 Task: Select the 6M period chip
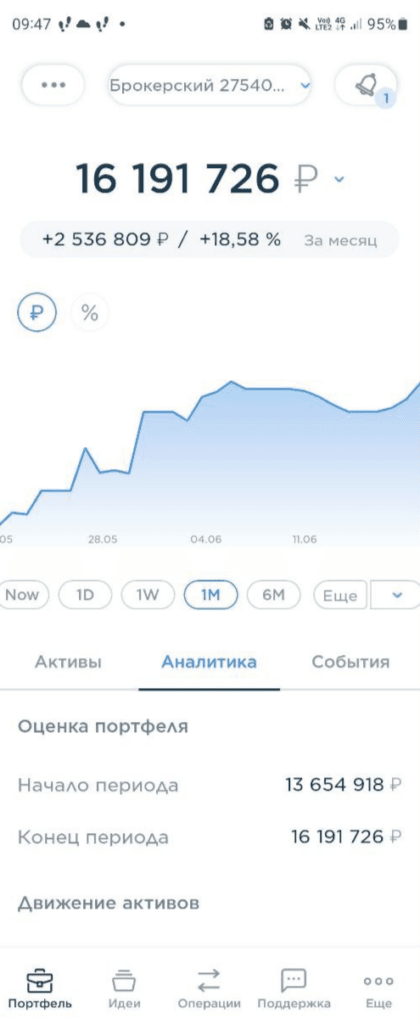[x=274, y=595]
